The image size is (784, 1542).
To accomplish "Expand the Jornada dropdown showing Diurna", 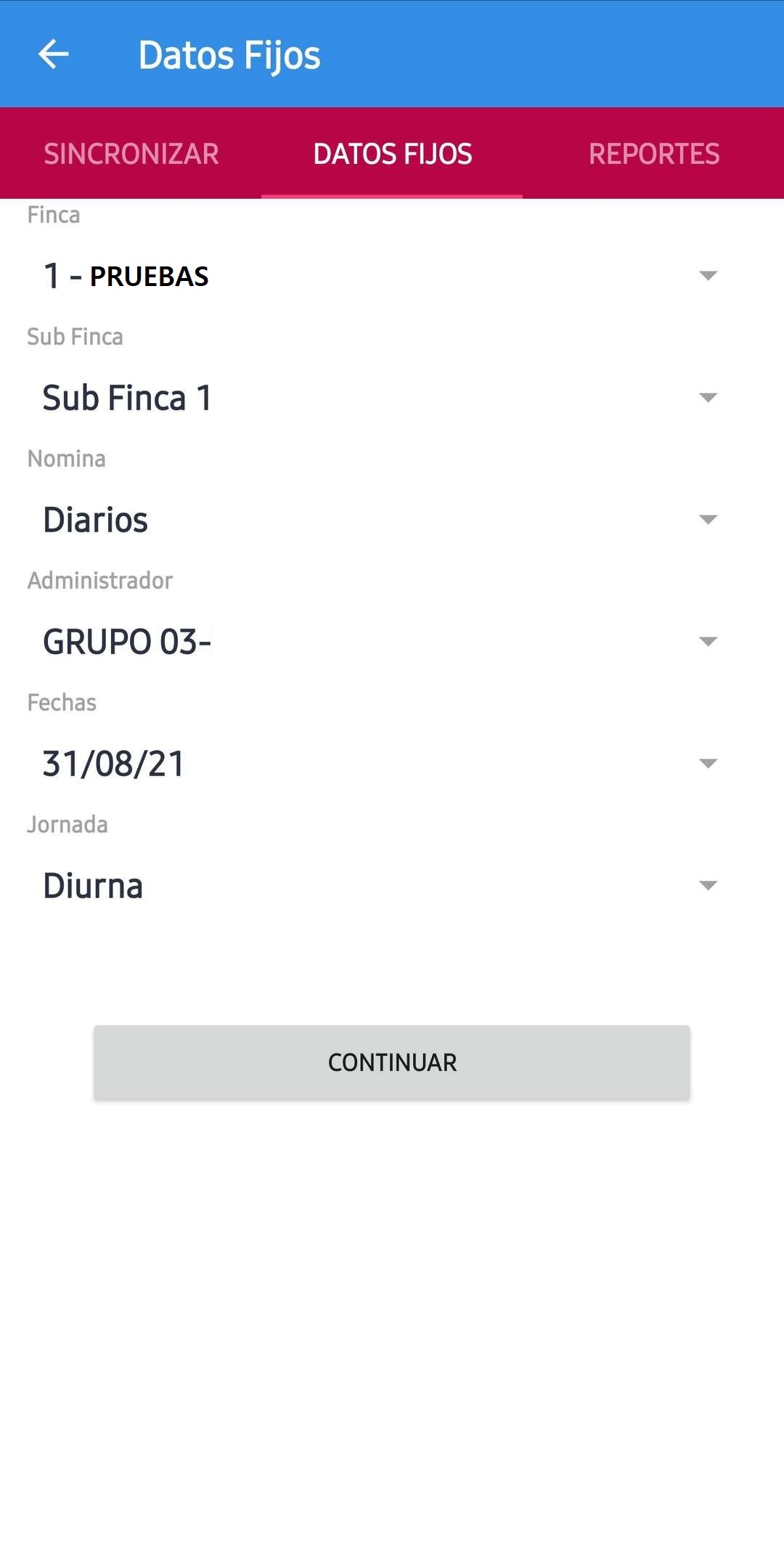I will point(379,886).
